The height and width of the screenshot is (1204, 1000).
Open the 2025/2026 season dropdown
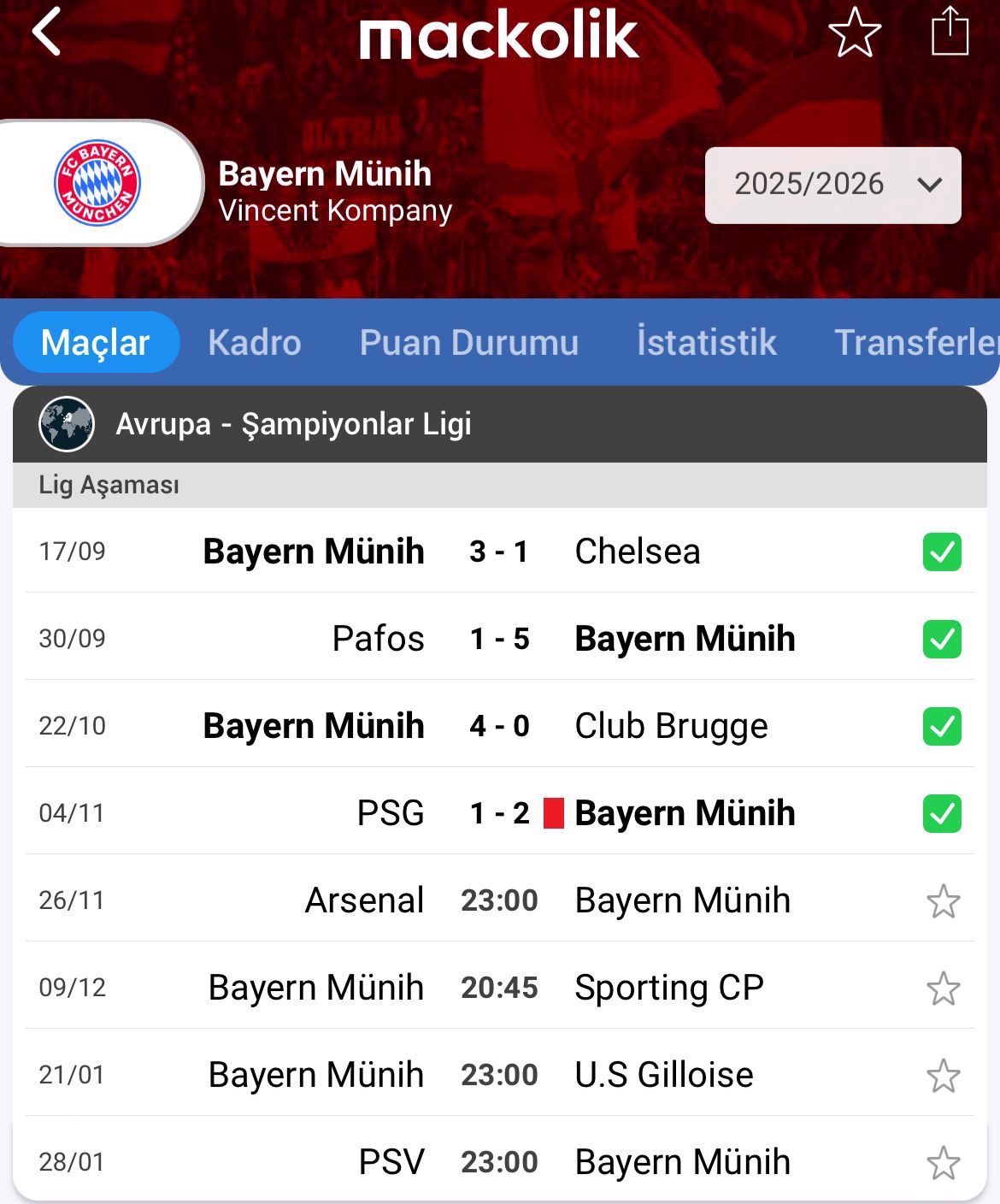[x=832, y=185]
